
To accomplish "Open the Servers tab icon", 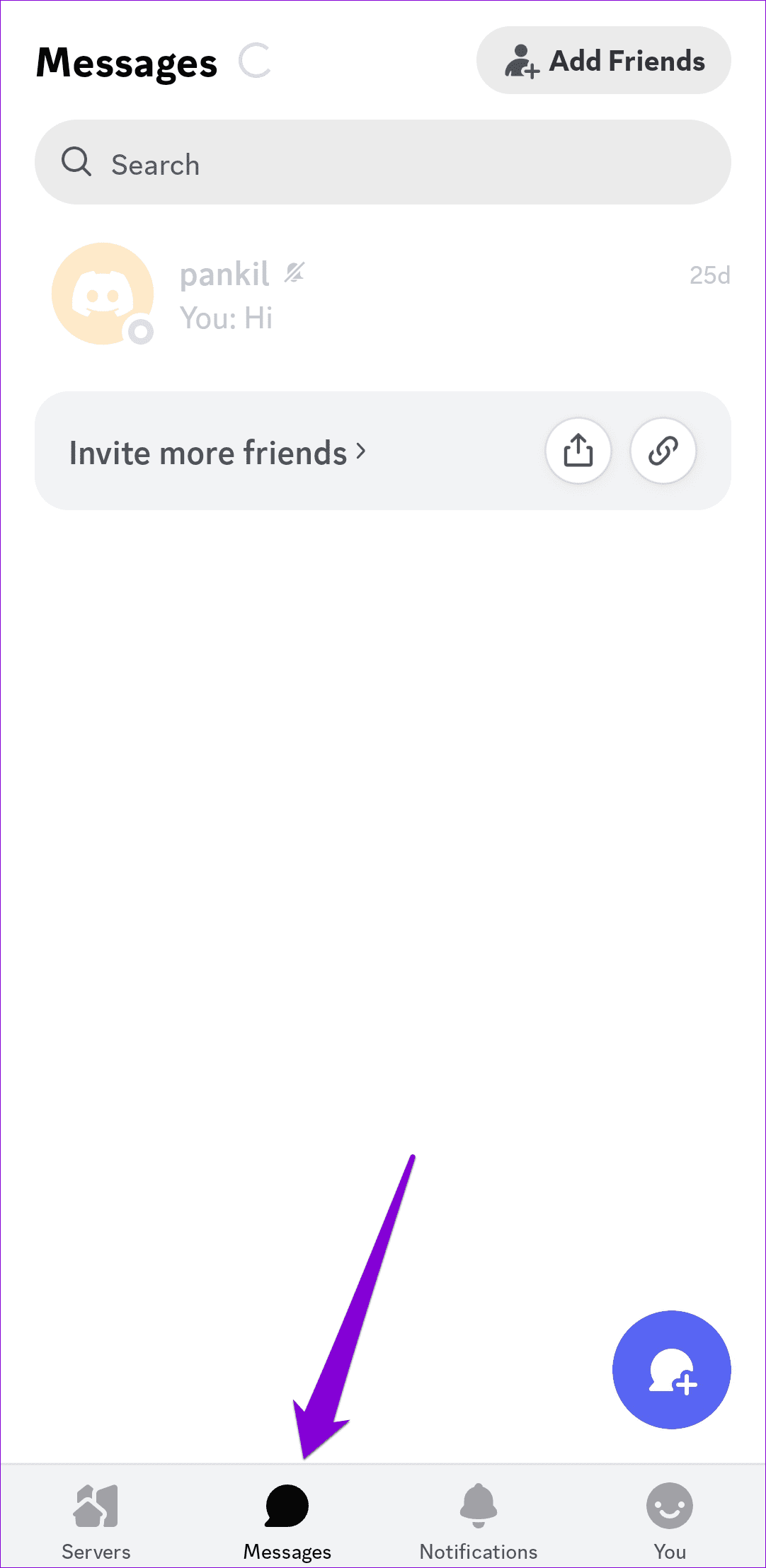I will tap(95, 1506).
